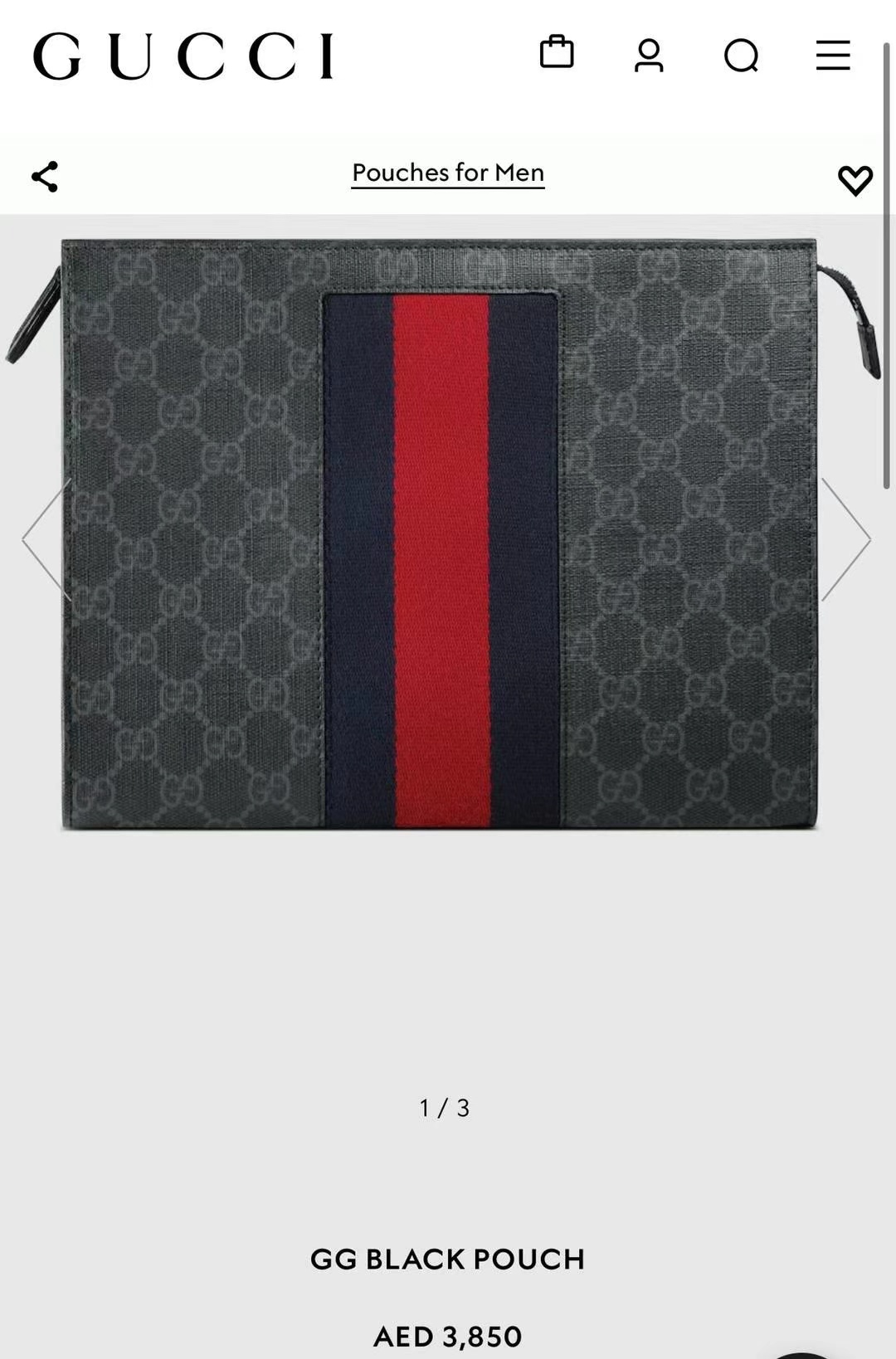Open the GG black pouch image
Screen dimensions: 896x1359
click(x=440, y=535)
